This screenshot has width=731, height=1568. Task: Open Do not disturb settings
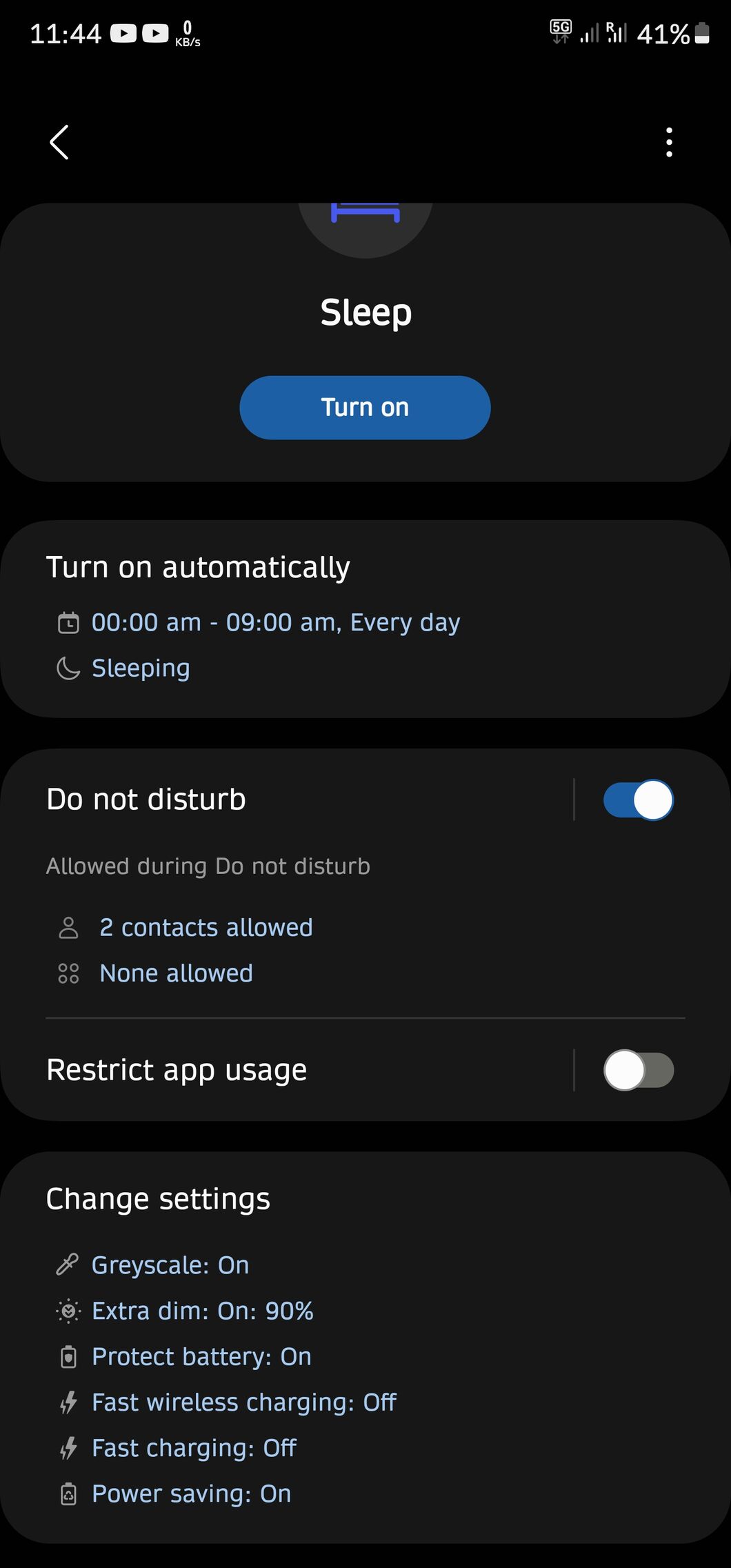pyautogui.click(x=146, y=800)
